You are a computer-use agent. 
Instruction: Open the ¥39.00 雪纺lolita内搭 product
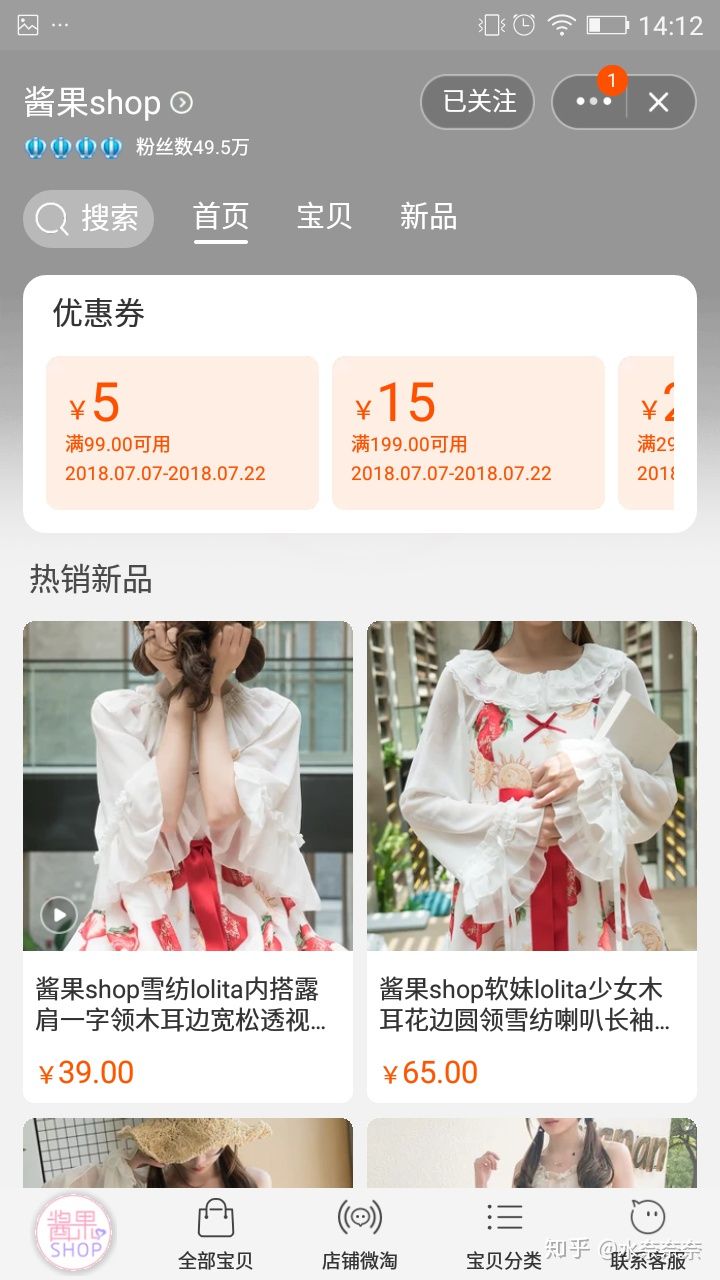(188, 860)
